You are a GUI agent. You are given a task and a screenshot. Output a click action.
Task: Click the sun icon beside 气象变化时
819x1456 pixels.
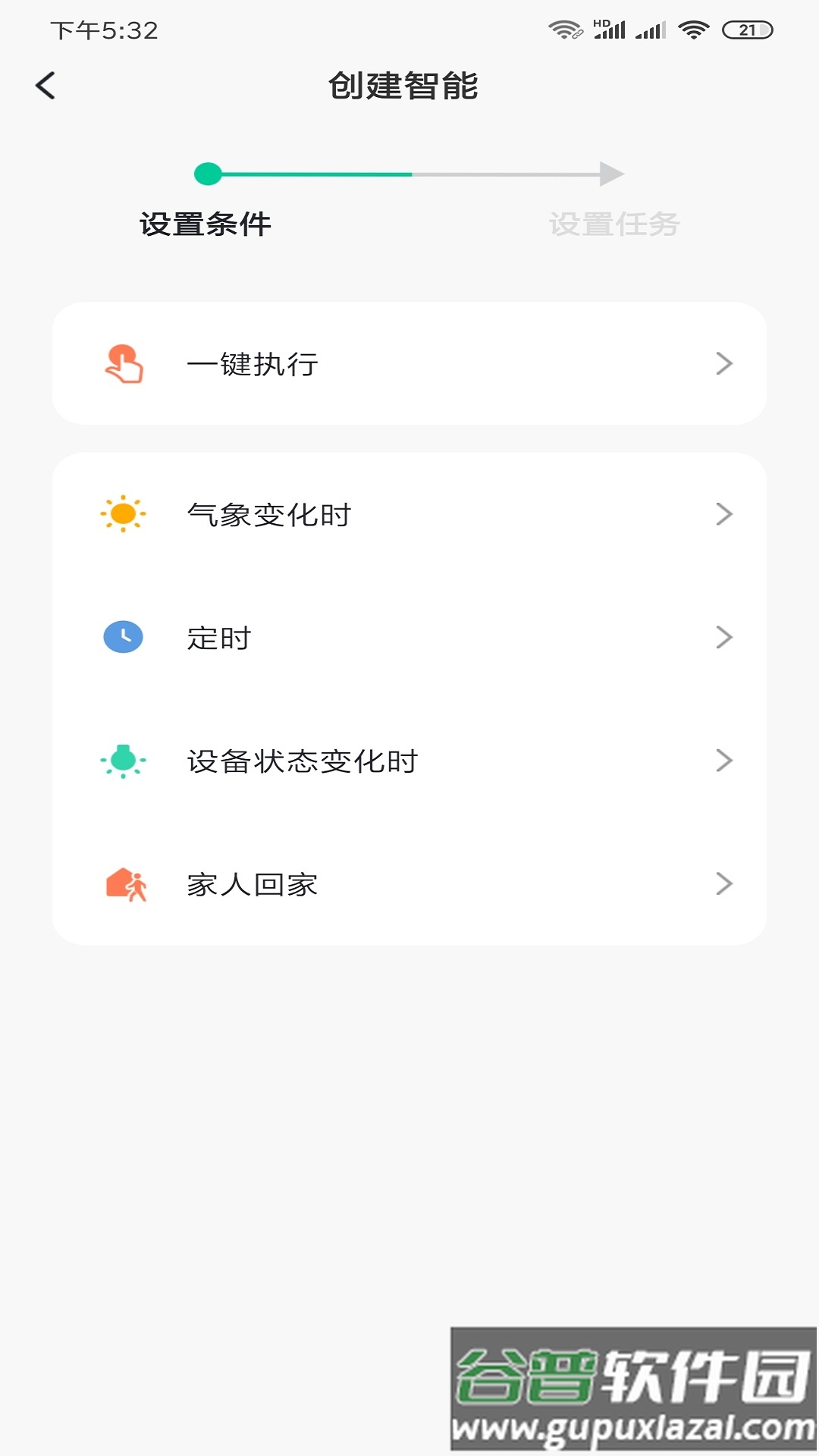[124, 513]
